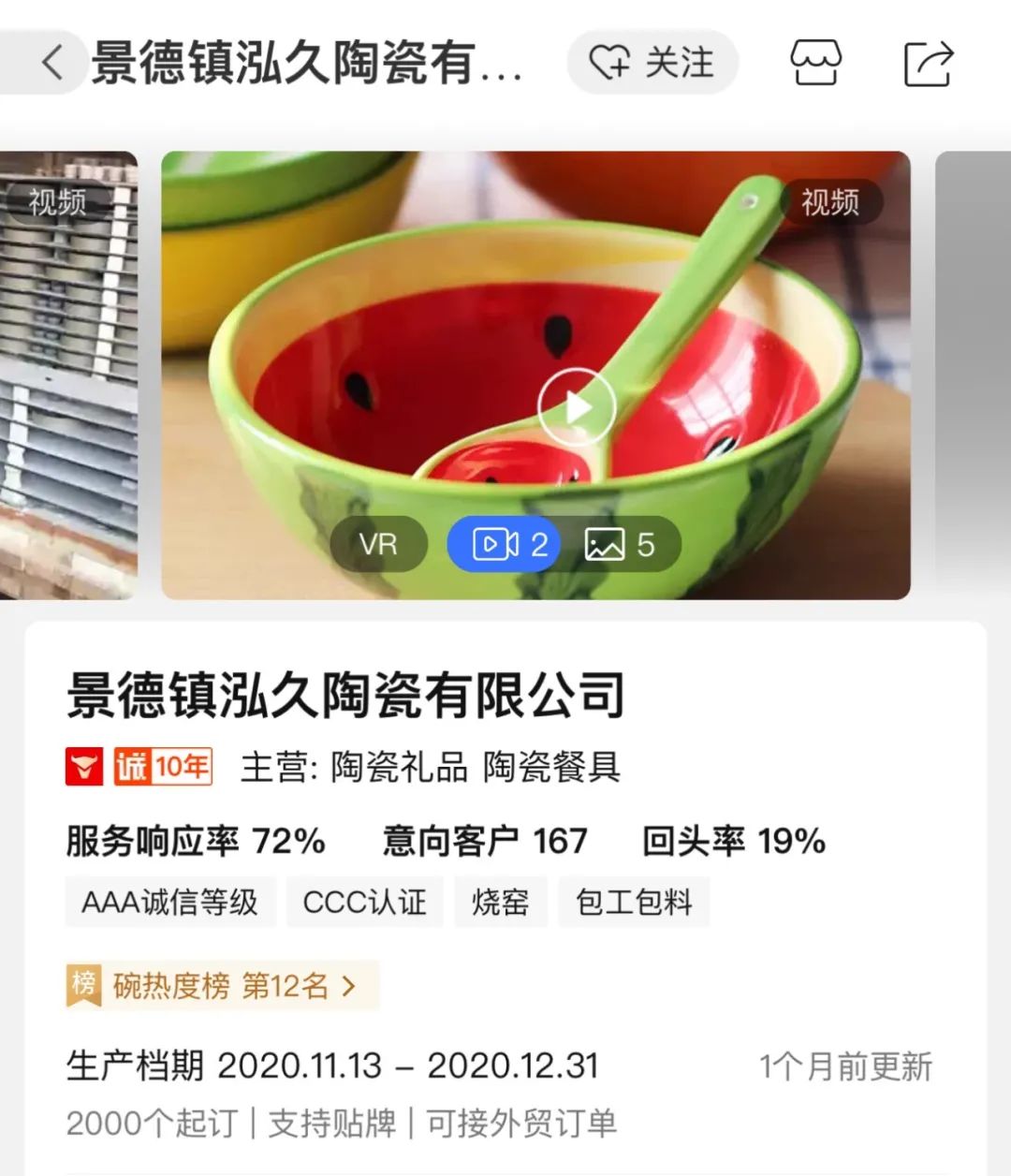Play the watermelon bowl video
Image resolution: width=1011 pixels, height=1176 pixels.
(x=578, y=404)
